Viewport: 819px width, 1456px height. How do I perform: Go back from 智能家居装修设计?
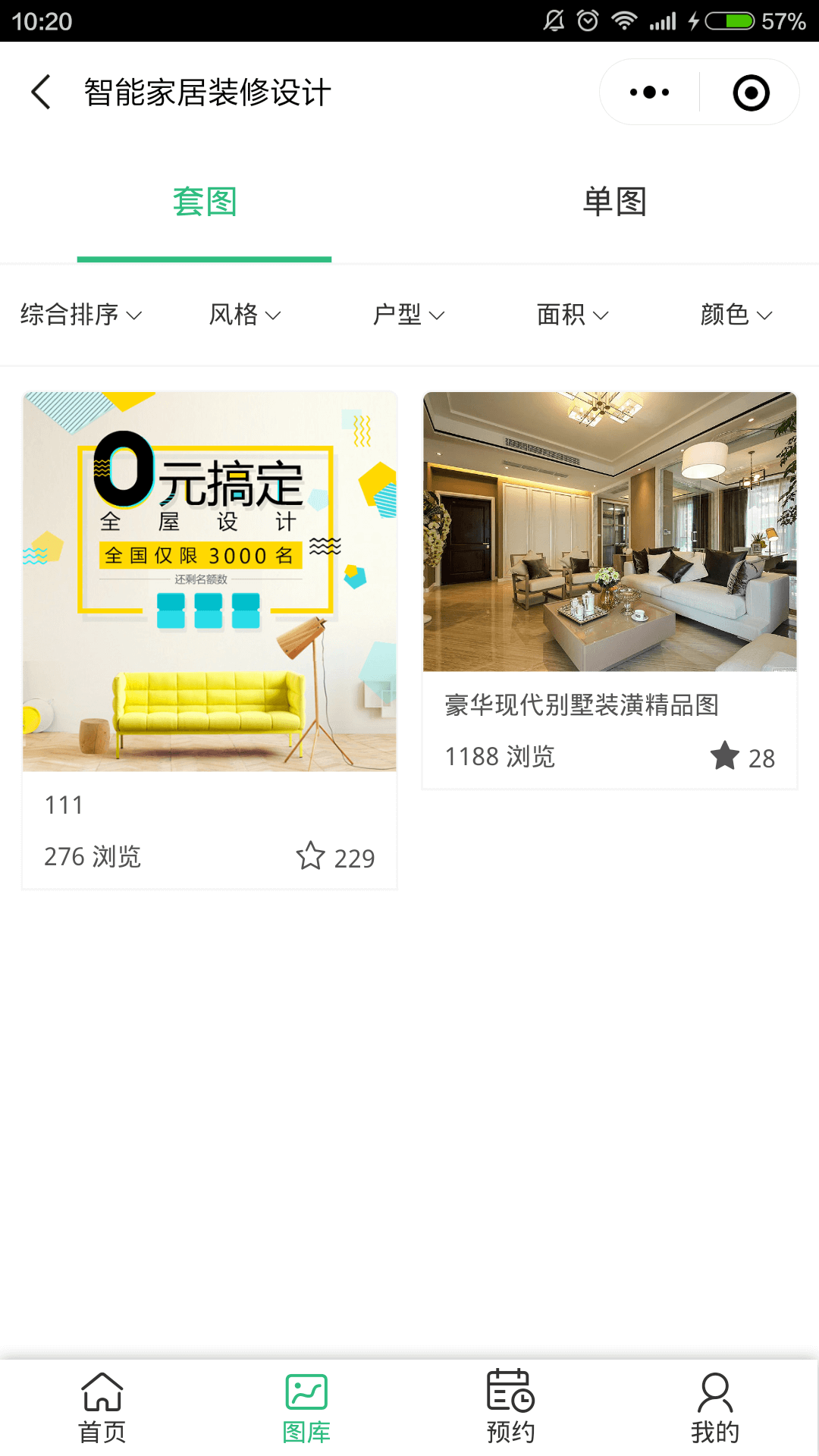[41, 93]
